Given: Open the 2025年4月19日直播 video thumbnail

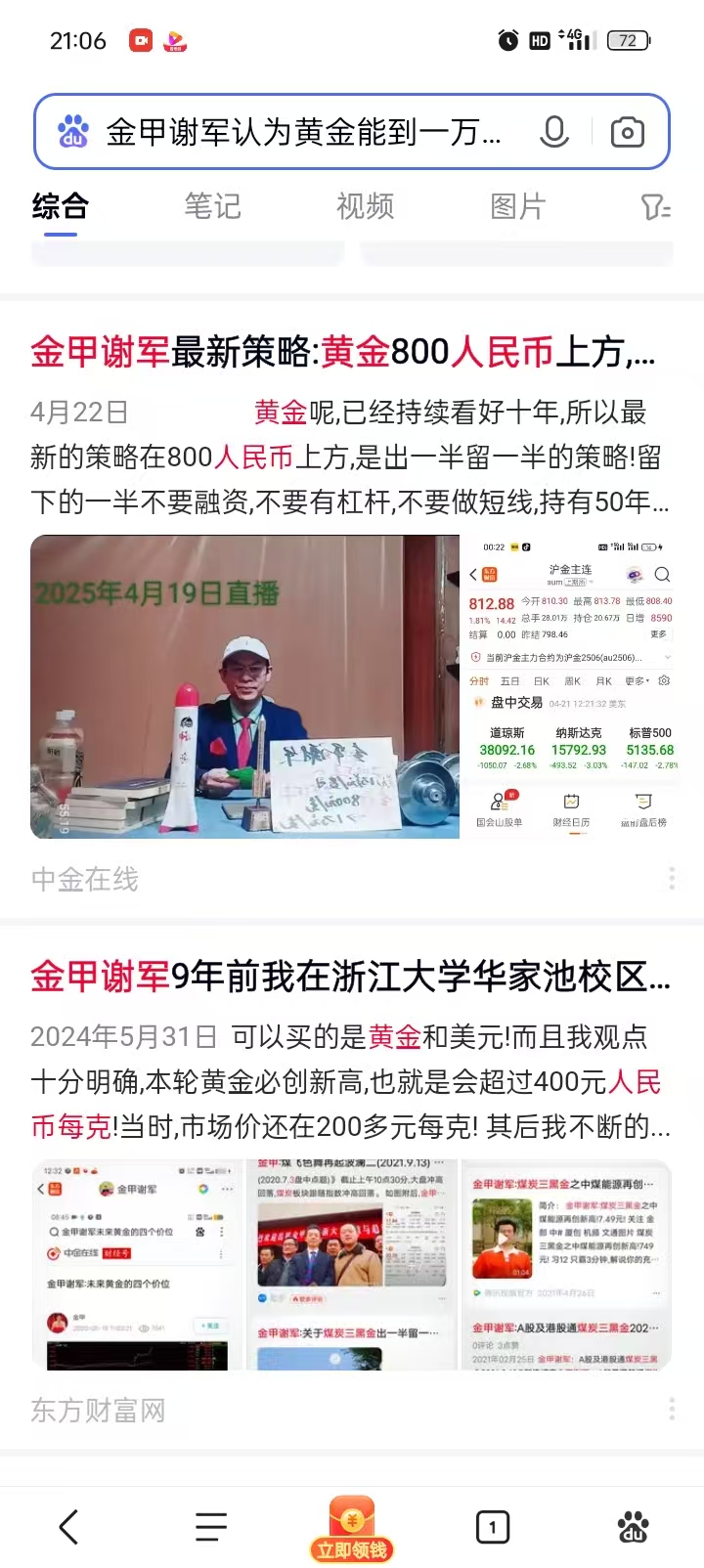Looking at the screenshot, I should pos(244,686).
